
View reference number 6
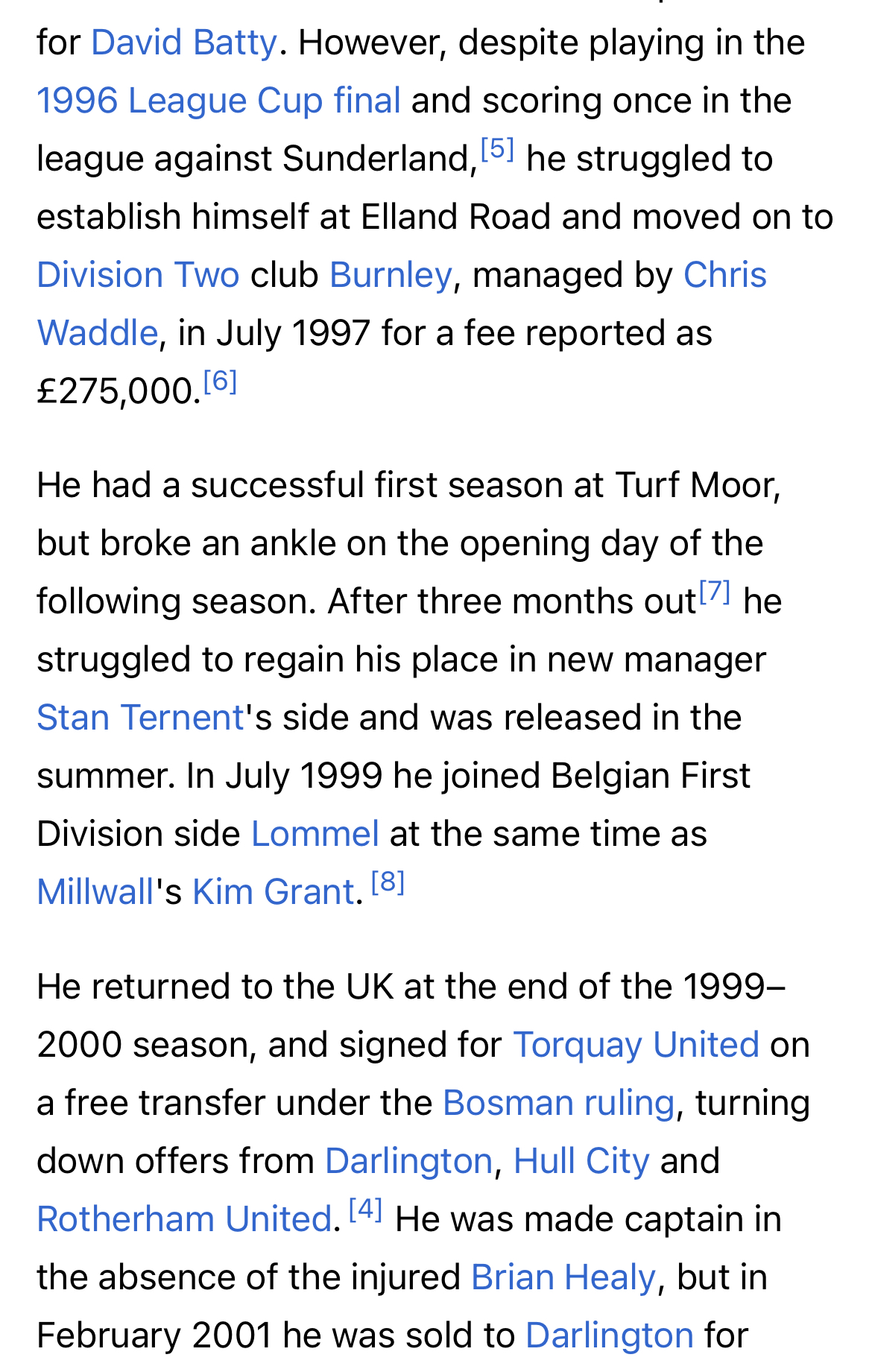(x=220, y=382)
